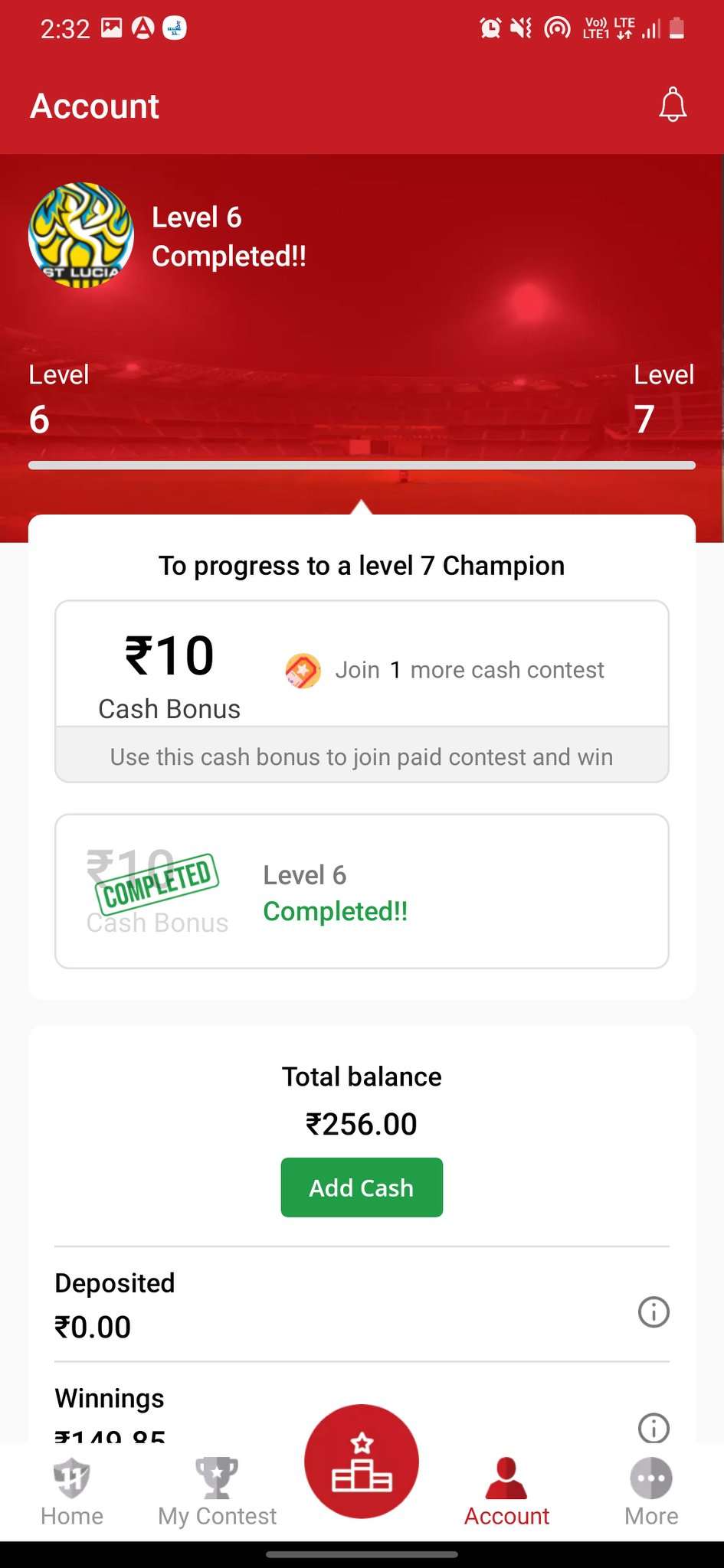The image size is (724, 1568).
Task: Tap the St Lucia profile avatar
Action: point(81,235)
